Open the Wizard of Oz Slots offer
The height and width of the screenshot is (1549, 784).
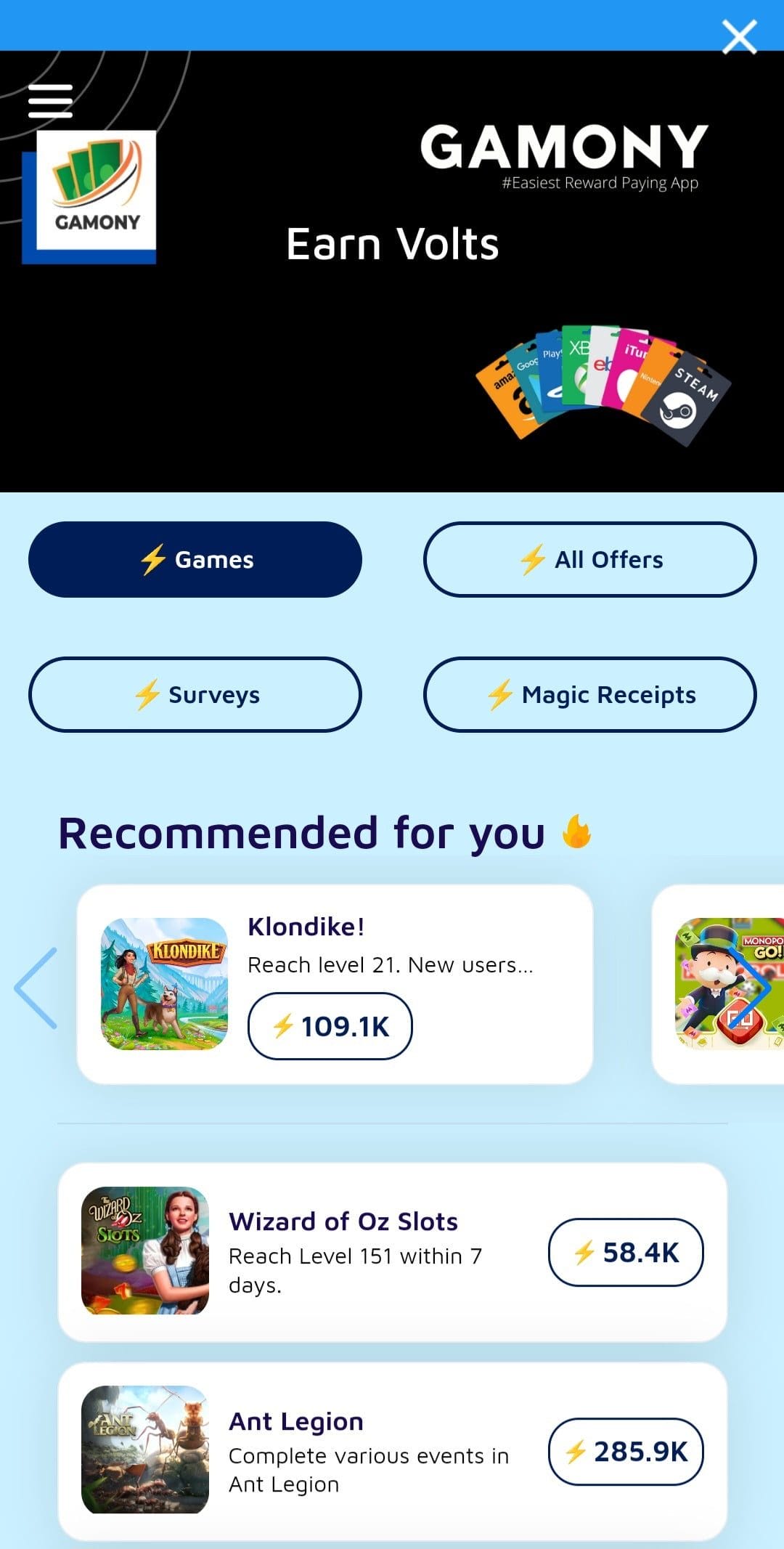[x=392, y=1252]
